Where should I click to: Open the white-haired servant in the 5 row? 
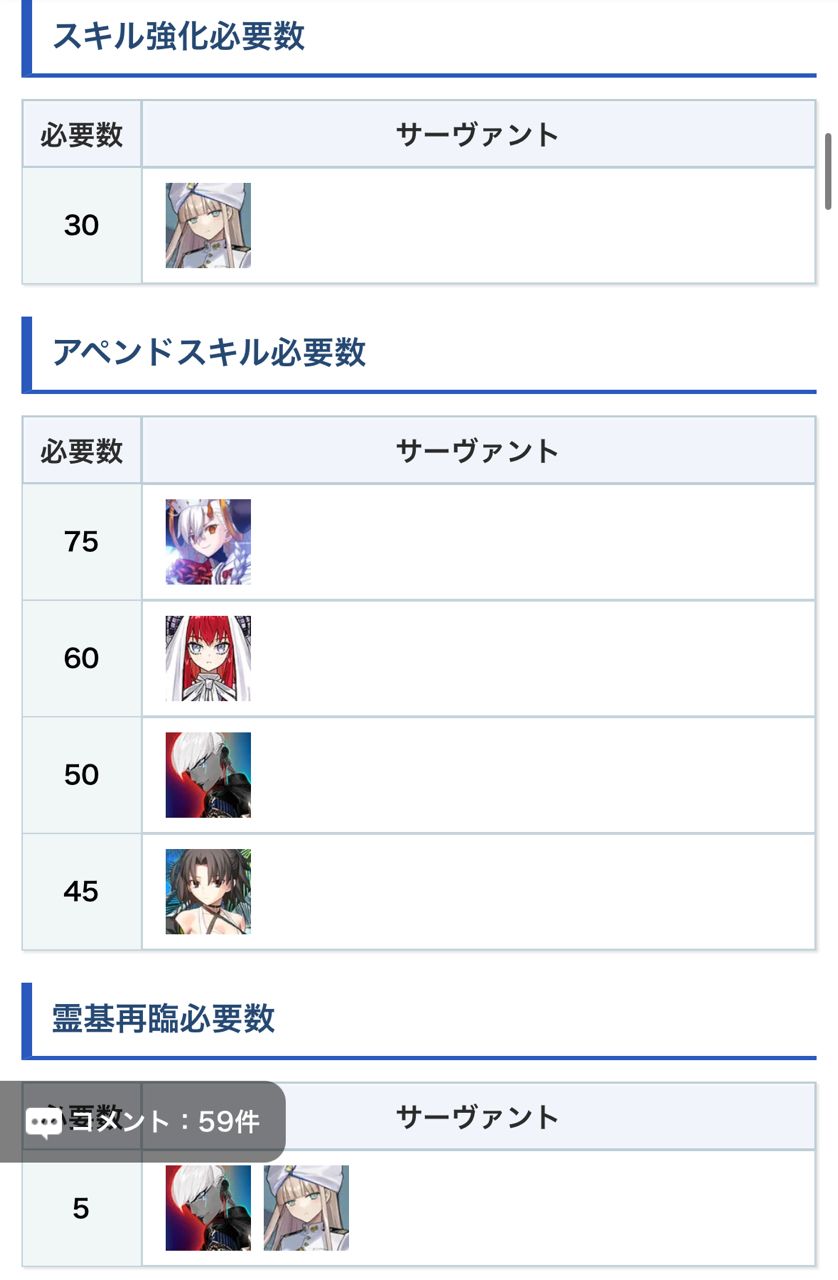(x=208, y=1208)
